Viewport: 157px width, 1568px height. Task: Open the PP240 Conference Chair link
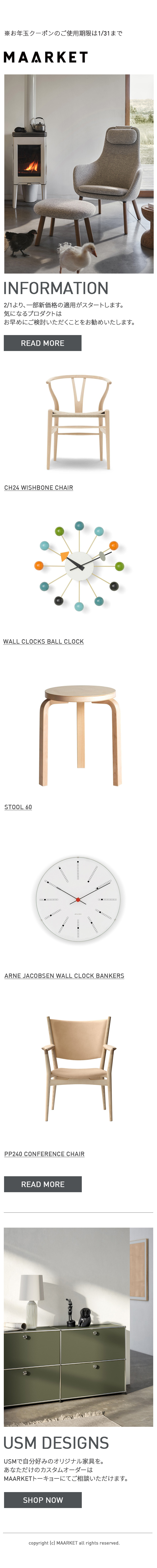pos(44,1154)
